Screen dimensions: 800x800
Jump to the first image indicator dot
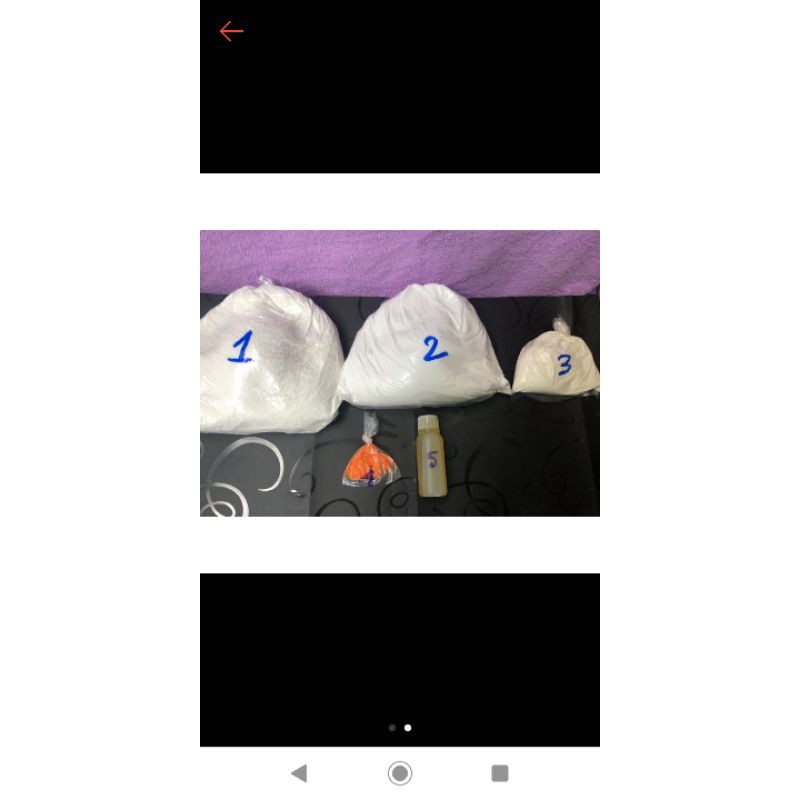[x=392, y=728]
